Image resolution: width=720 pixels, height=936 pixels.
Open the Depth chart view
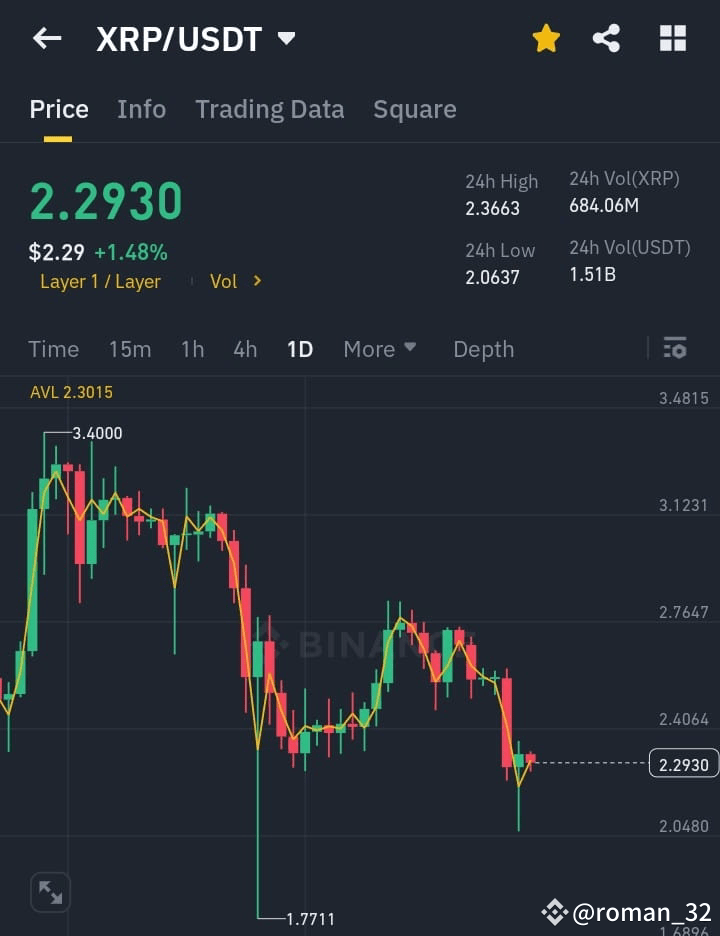pyautogui.click(x=483, y=349)
